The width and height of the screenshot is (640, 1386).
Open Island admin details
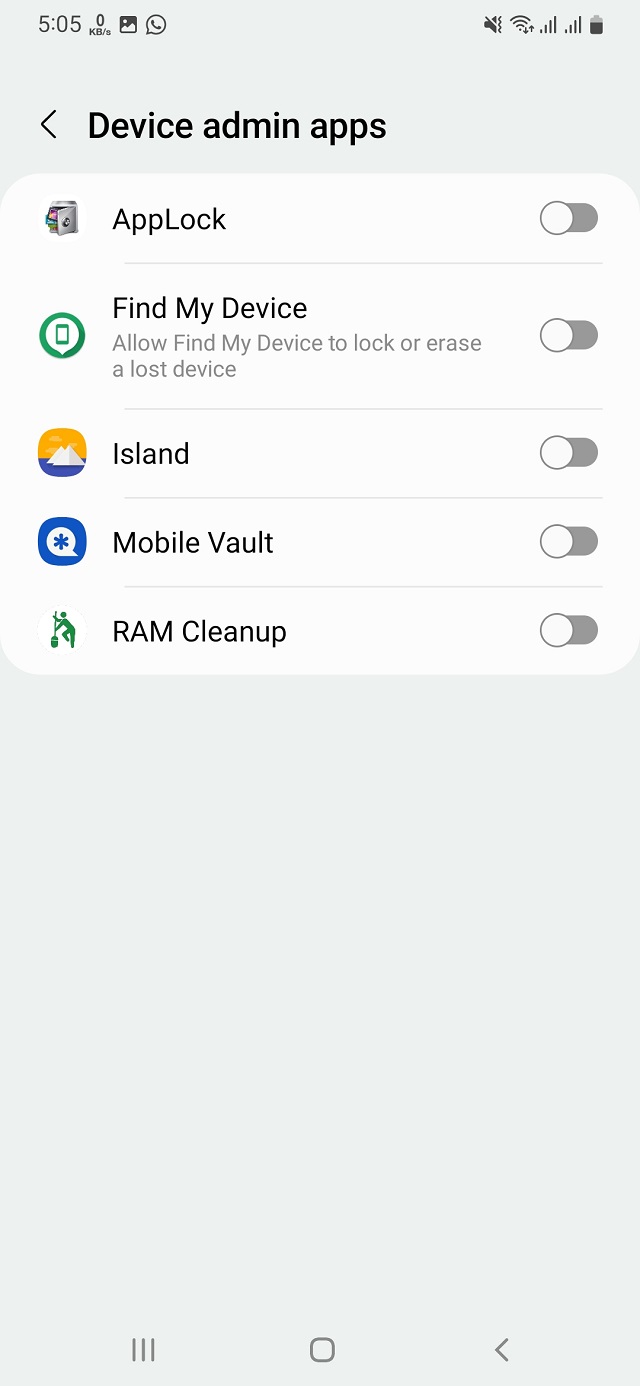click(x=152, y=454)
